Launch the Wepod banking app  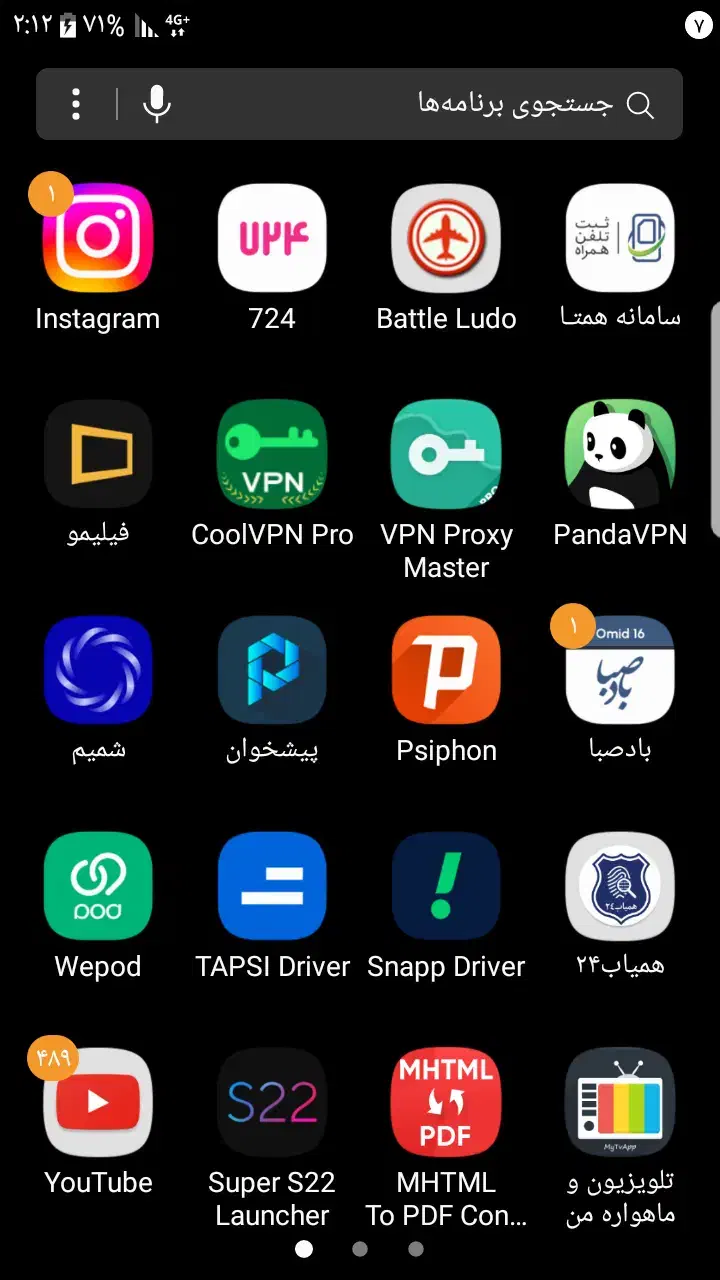click(x=97, y=886)
